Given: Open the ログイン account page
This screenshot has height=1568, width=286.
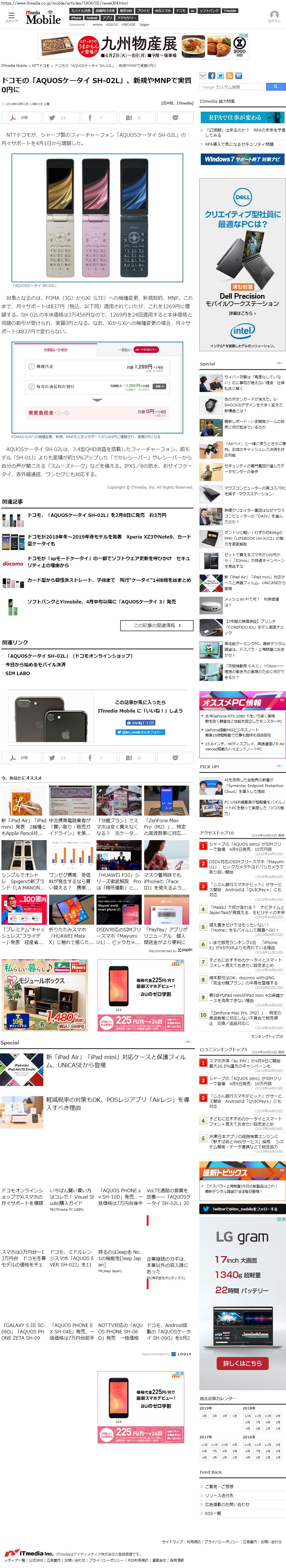Looking at the screenshot, I should pos(274,16).
